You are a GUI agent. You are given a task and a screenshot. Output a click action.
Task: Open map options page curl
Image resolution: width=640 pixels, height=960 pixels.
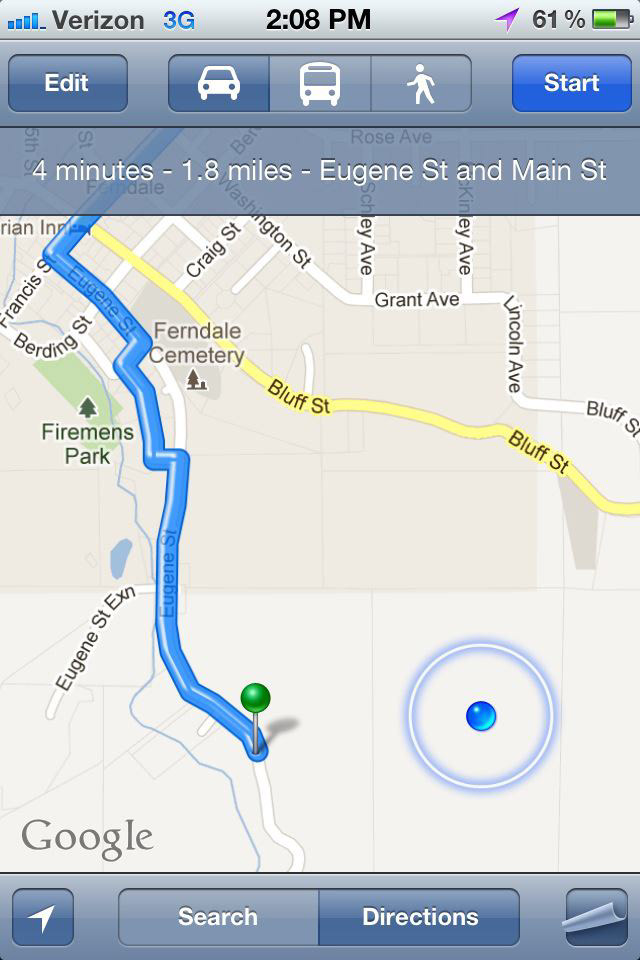click(596, 917)
